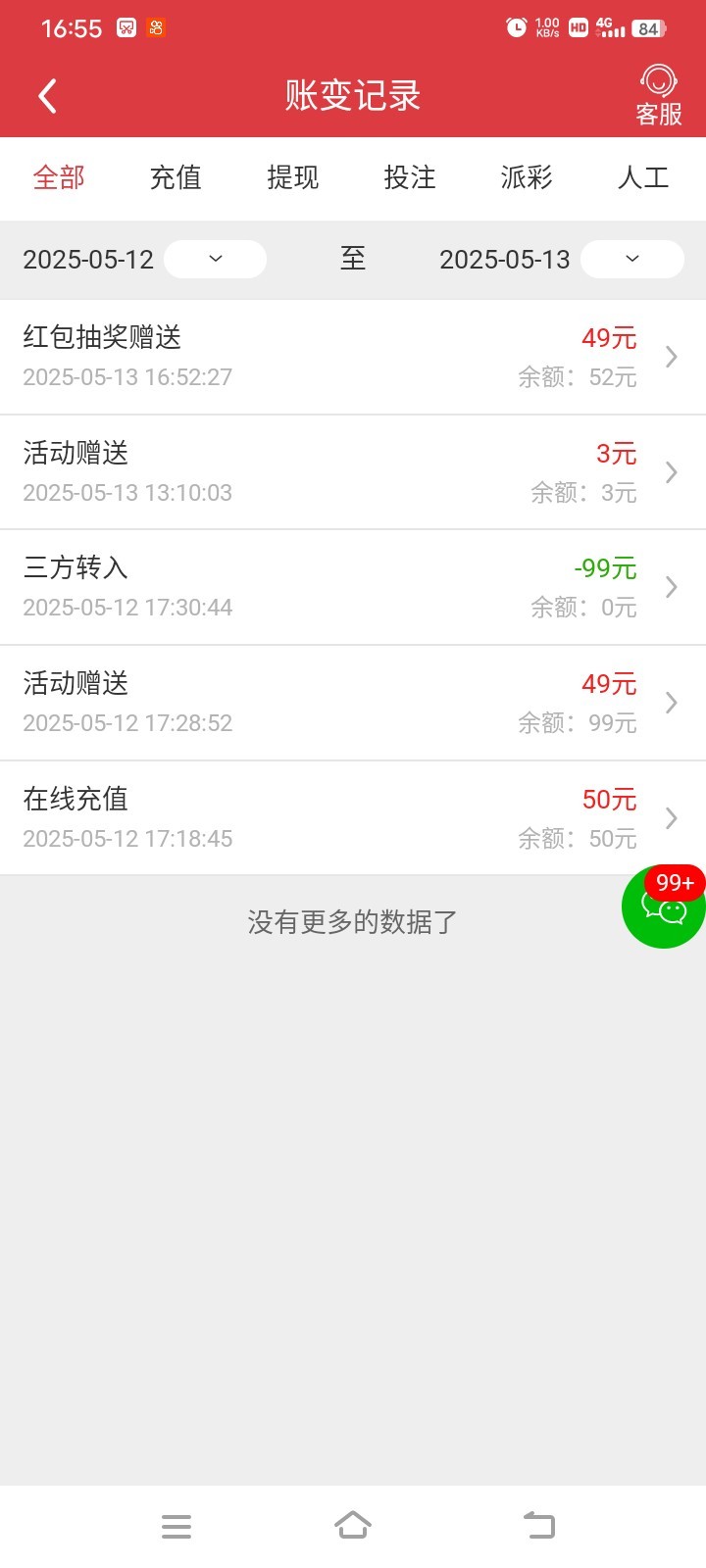706x1568 pixels.
Task: Expand details of the 红包抽奖赠送 record
Action: tap(671, 357)
